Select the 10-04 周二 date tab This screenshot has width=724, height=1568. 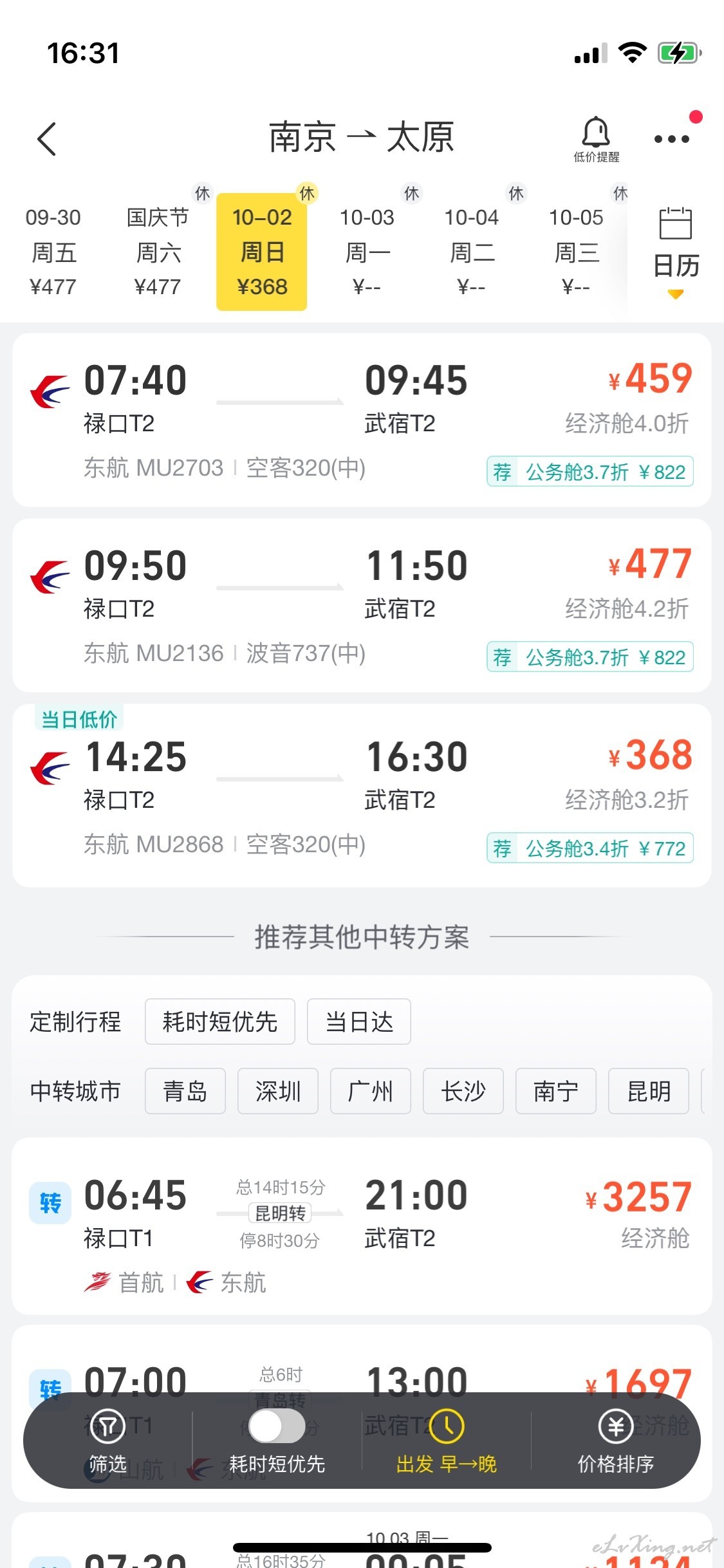471,251
